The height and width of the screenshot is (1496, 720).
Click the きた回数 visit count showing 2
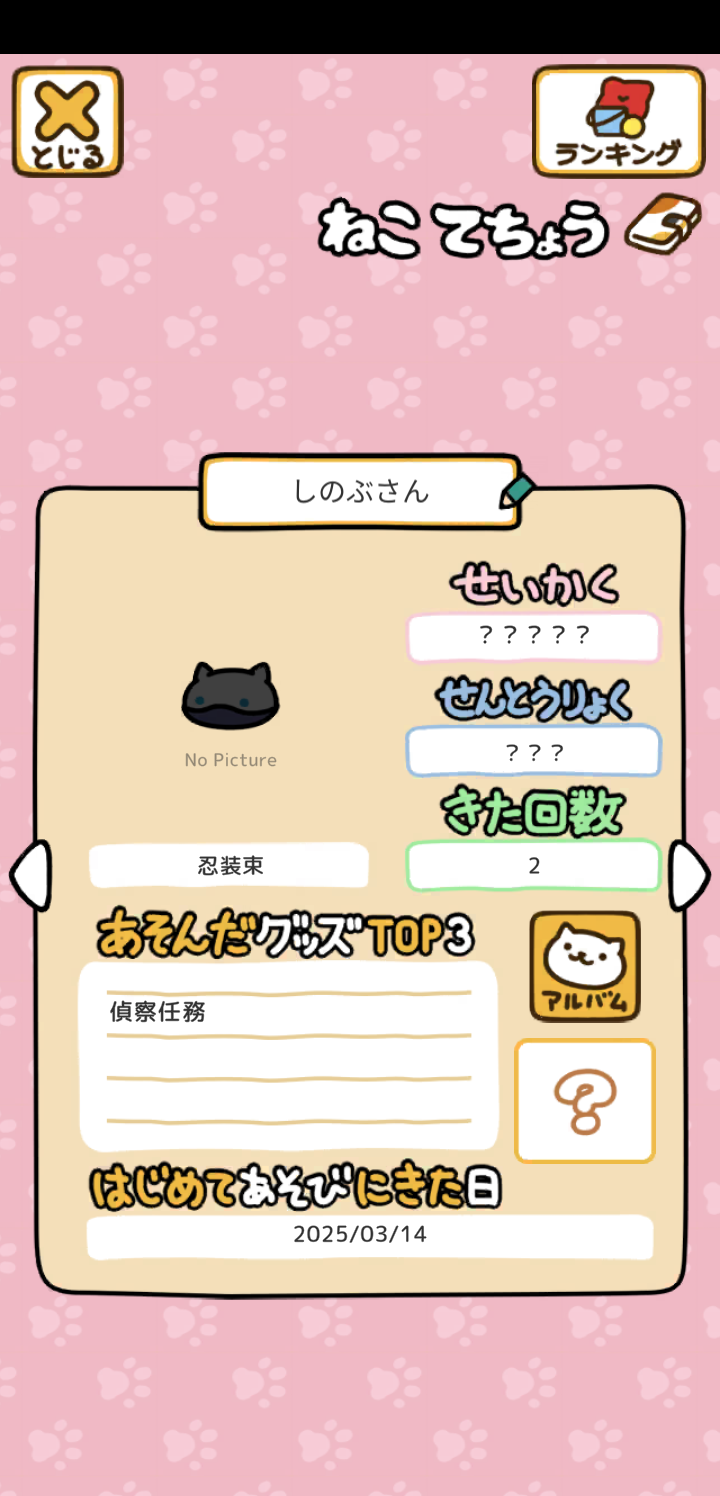(x=533, y=865)
